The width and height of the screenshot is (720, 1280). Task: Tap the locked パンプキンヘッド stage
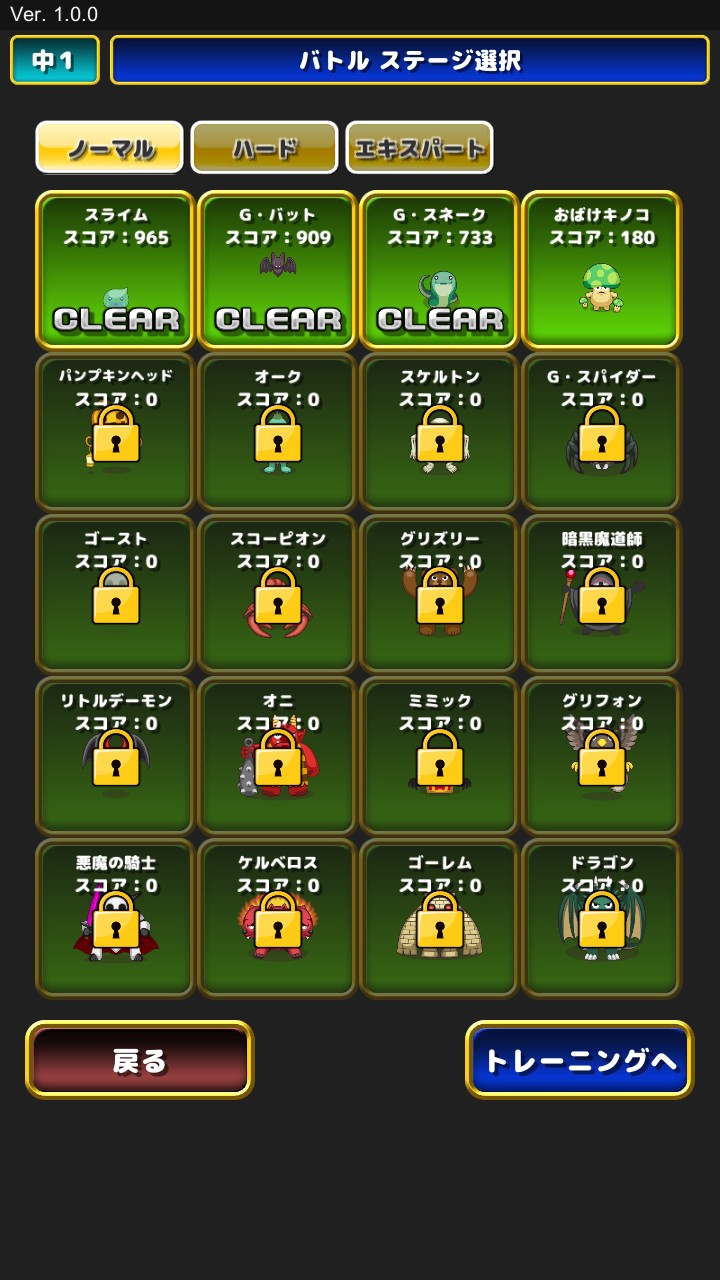pyautogui.click(x=116, y=432)
